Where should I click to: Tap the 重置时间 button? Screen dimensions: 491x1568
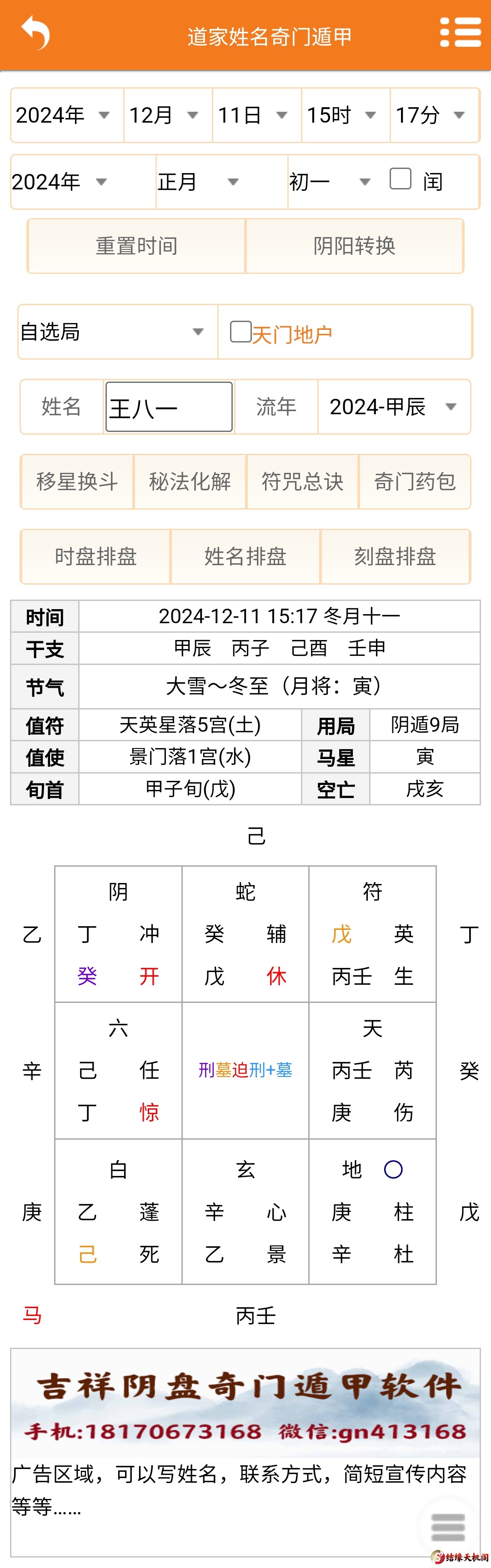pos(136,246)
